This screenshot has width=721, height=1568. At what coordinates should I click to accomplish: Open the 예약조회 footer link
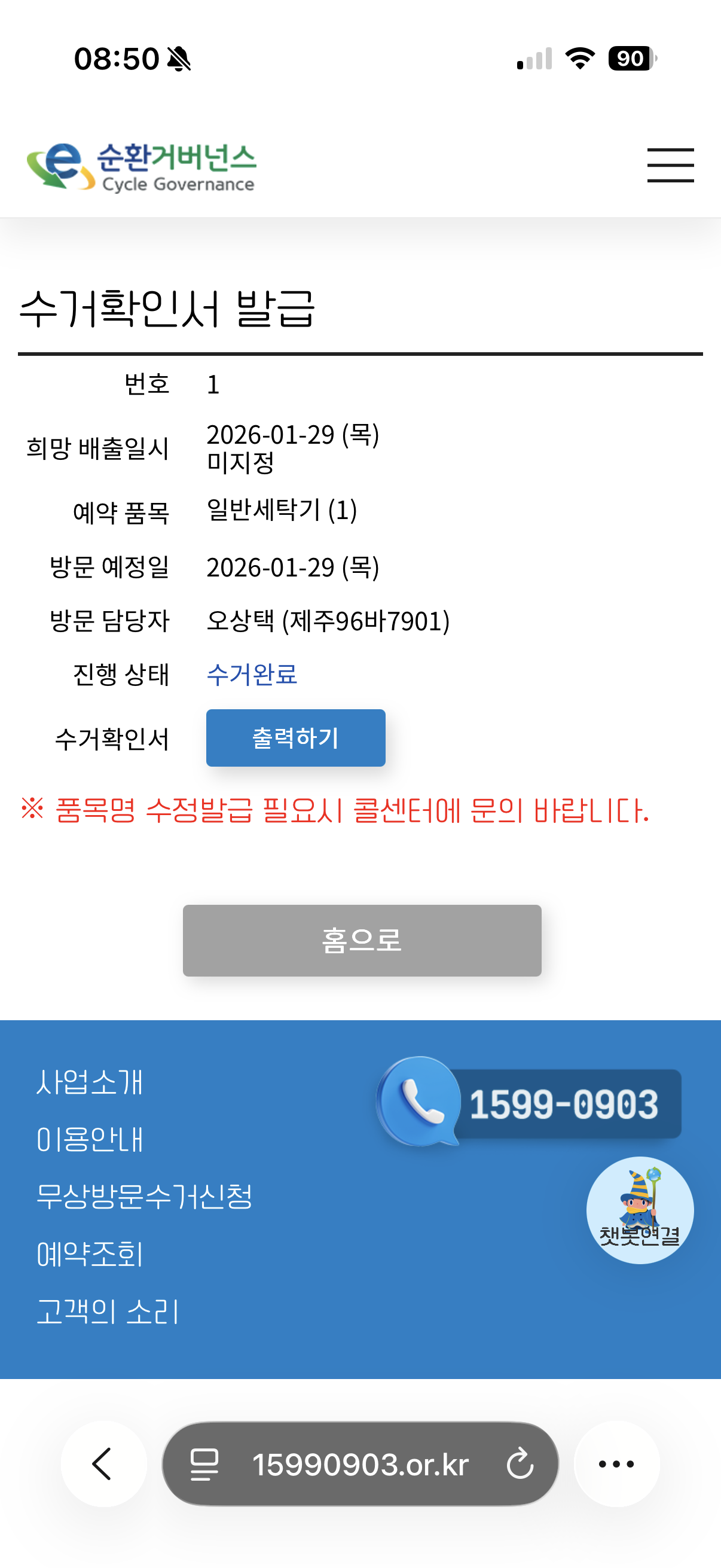[90, 1254]
